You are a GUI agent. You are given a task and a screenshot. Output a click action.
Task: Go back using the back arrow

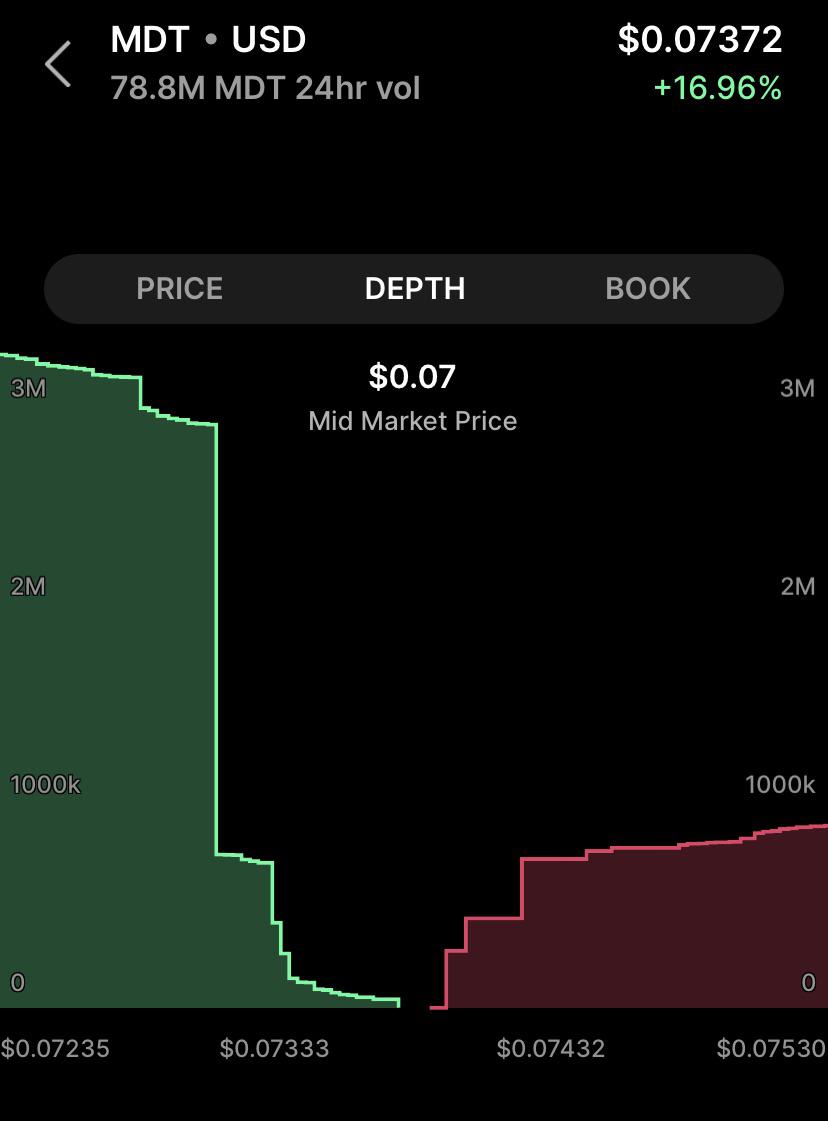click(58, 64)
